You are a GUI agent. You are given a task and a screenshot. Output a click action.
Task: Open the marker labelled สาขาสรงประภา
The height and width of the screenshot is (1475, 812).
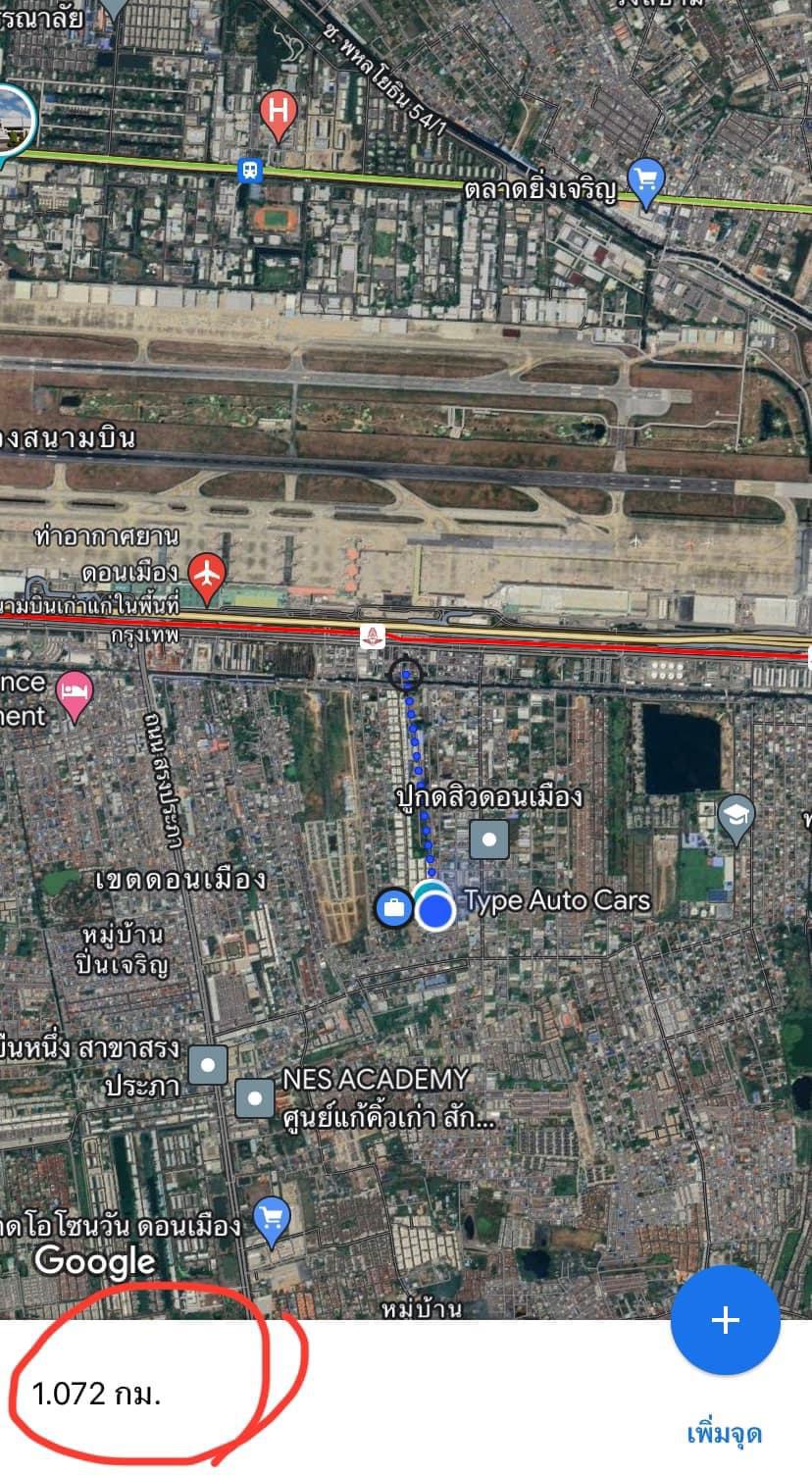[208, 1064]
